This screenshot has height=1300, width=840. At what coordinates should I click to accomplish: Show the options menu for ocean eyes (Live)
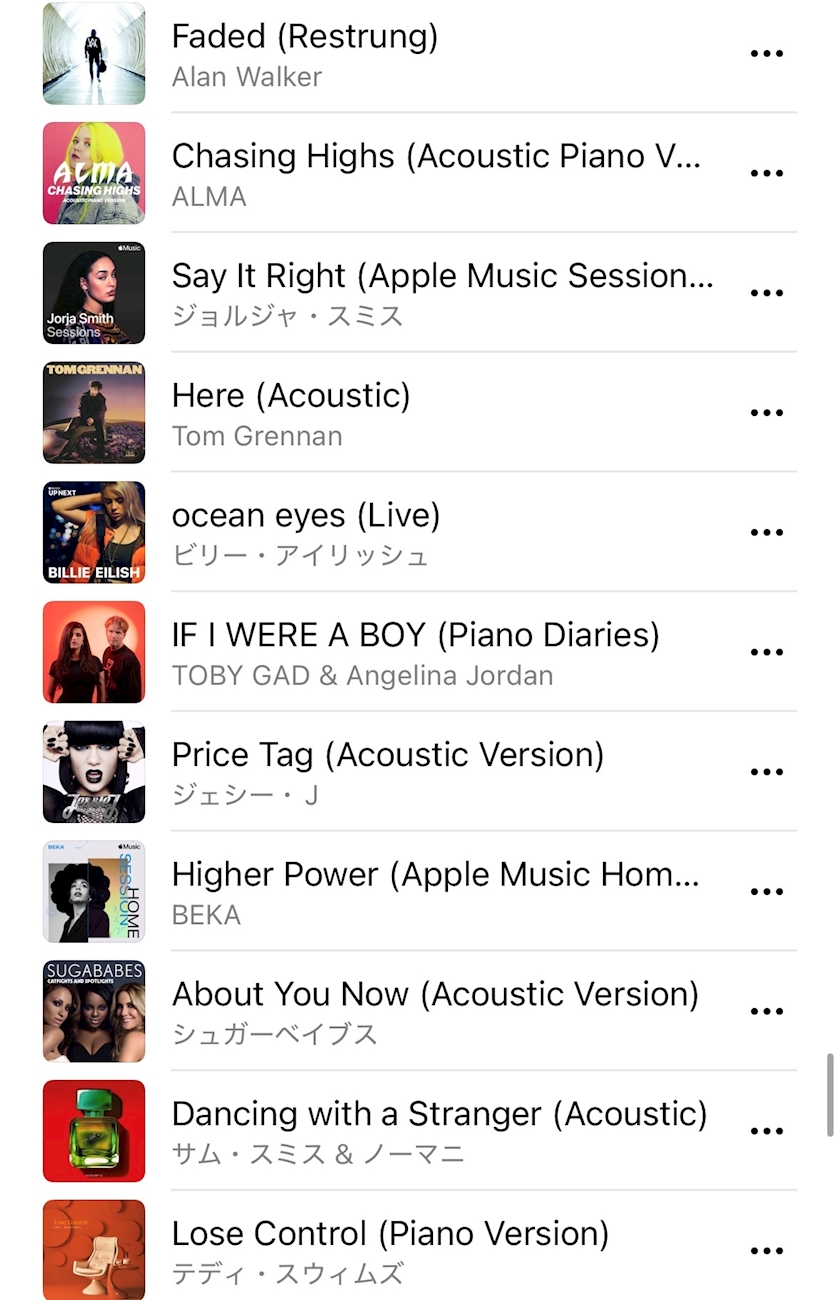[x=766, y=533]
